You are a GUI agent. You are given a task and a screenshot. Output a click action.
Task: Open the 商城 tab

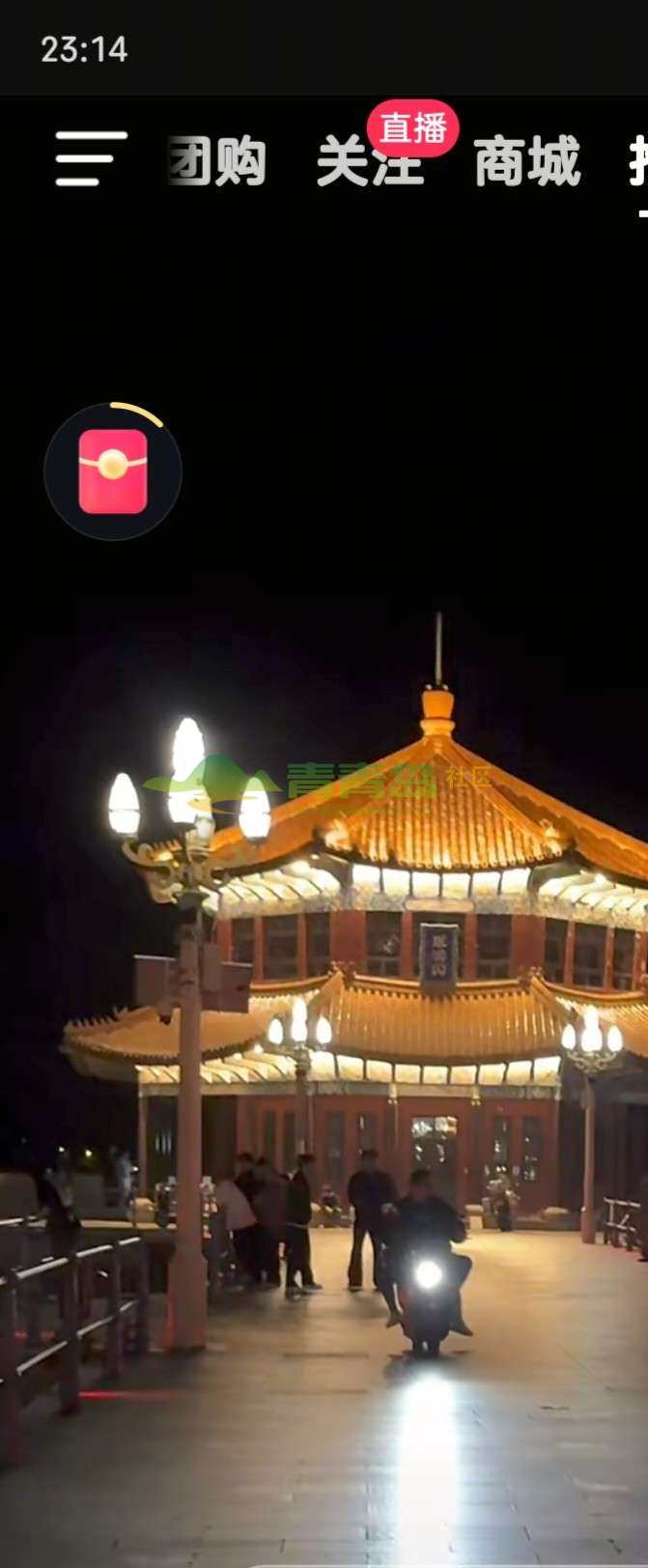tap(527, 161)
